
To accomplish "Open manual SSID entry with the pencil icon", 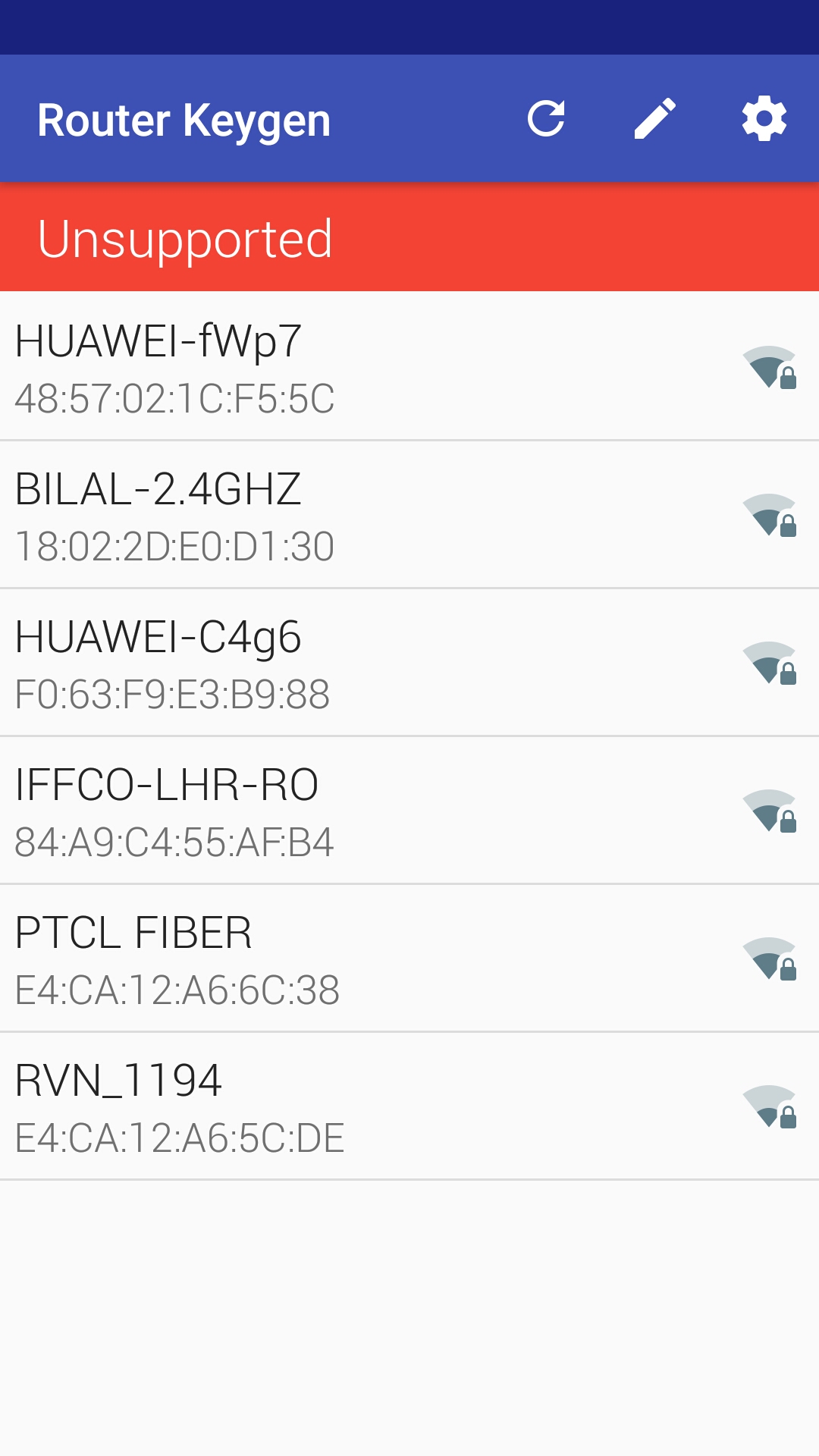I will [x=655, y=118].
